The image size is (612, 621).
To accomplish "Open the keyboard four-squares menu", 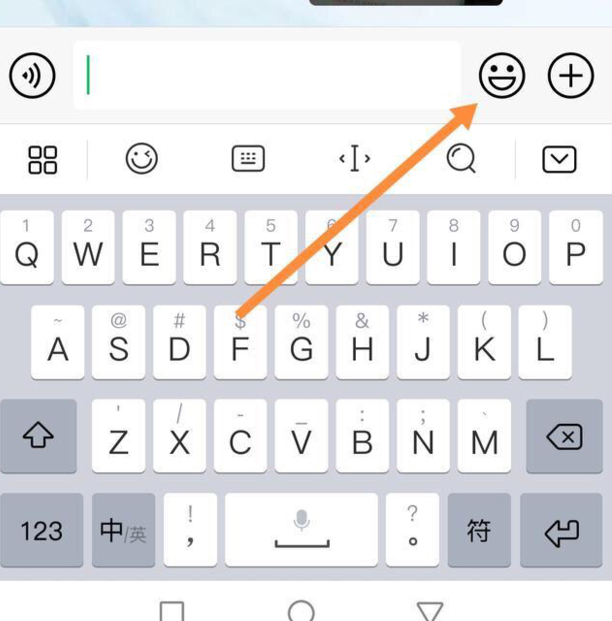I will click(43, 159).
